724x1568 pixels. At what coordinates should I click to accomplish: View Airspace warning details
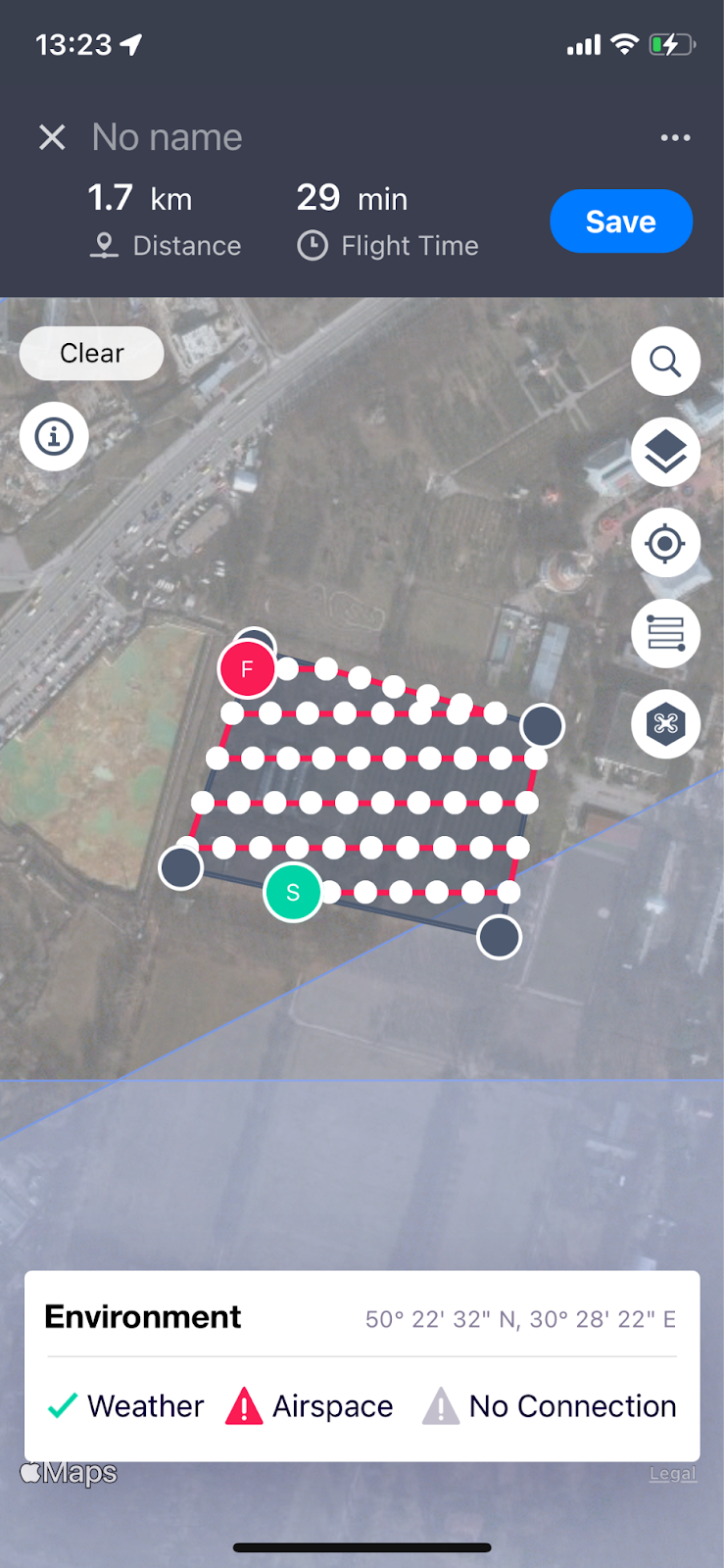tap(310, 1406)
